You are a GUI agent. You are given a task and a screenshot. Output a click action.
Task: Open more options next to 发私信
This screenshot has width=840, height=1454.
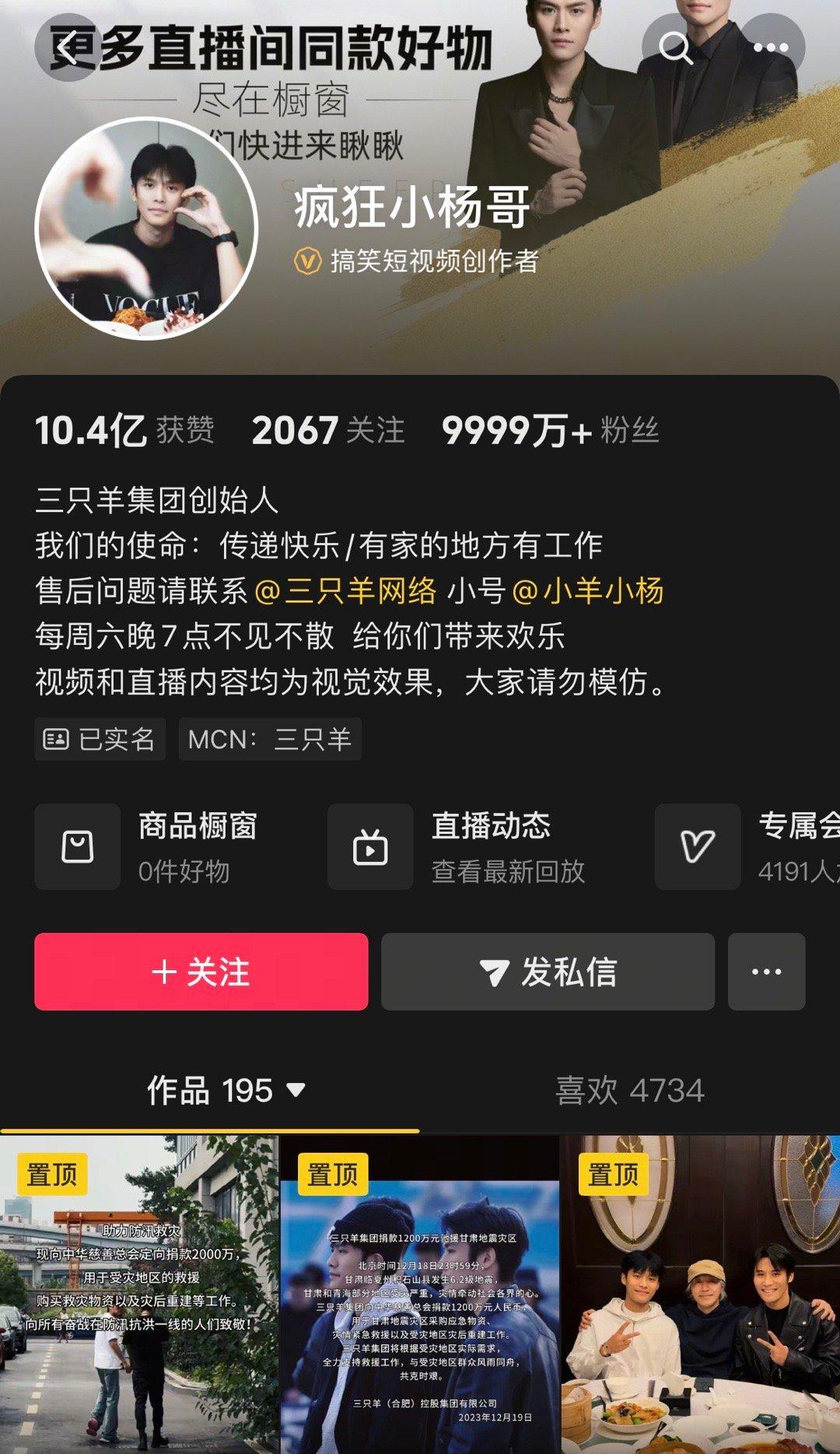[766, 972]
